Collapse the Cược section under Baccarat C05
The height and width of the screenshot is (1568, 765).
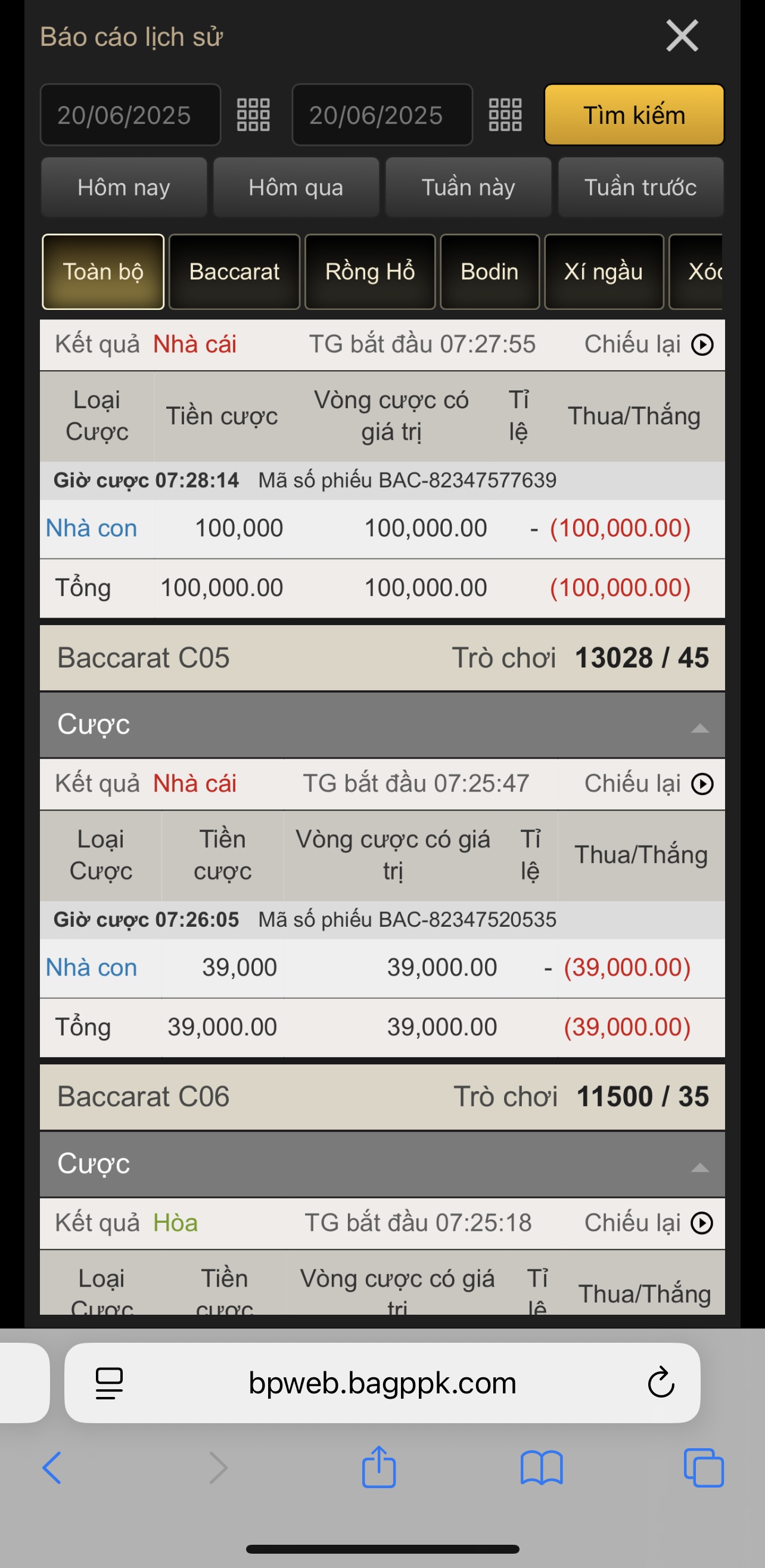tap(700, 728)
